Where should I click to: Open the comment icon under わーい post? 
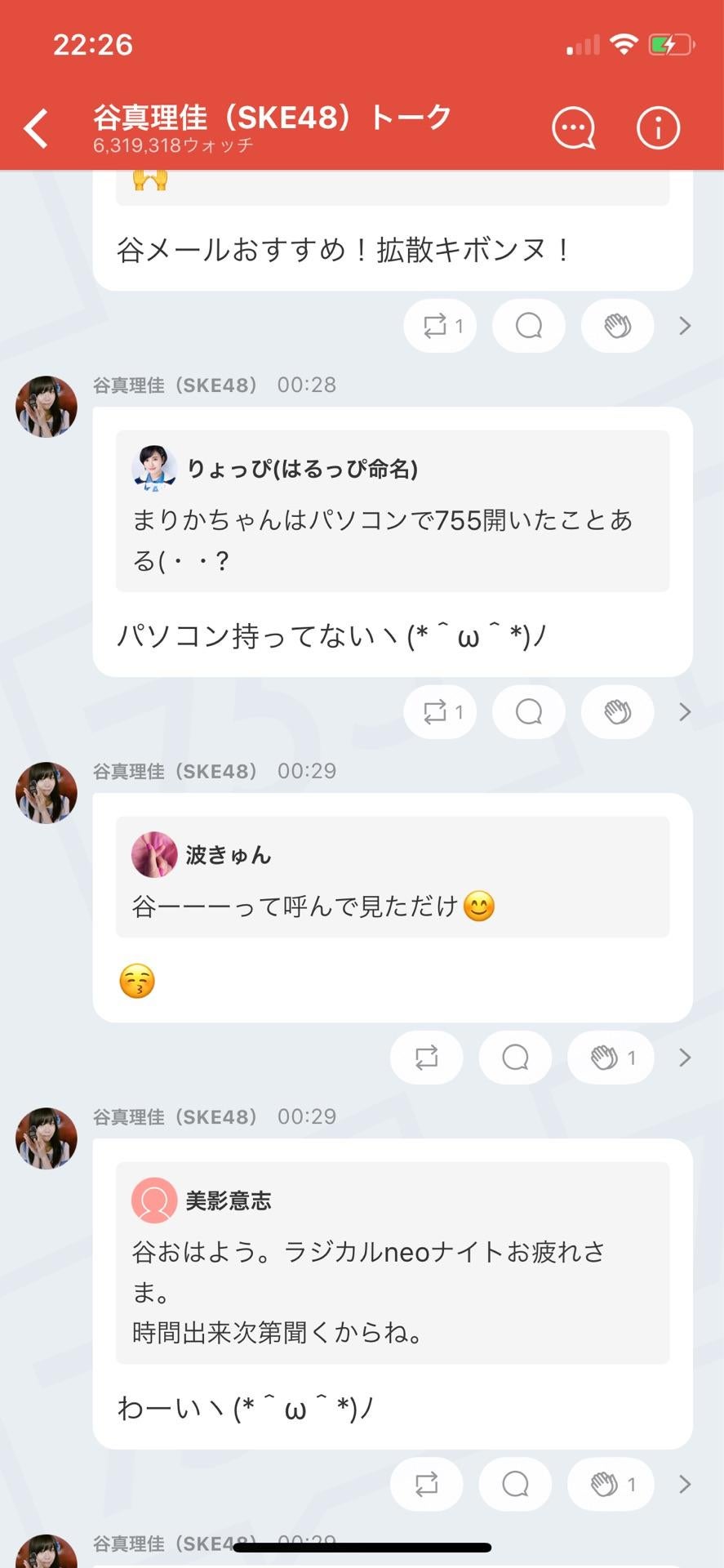coord(514,1484)
